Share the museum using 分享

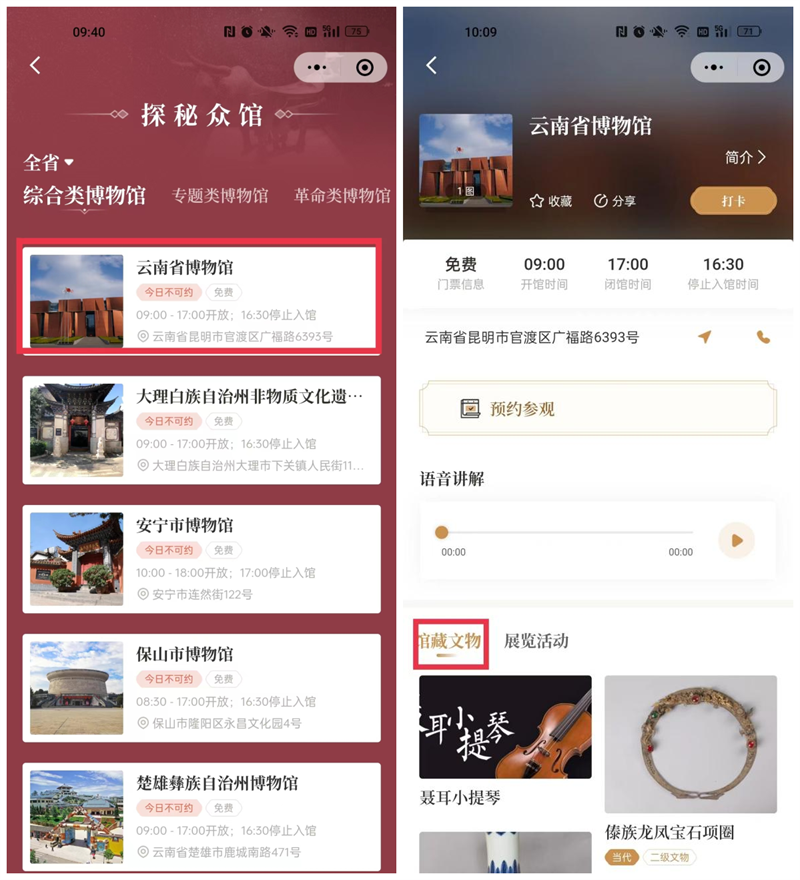point(614,201)
